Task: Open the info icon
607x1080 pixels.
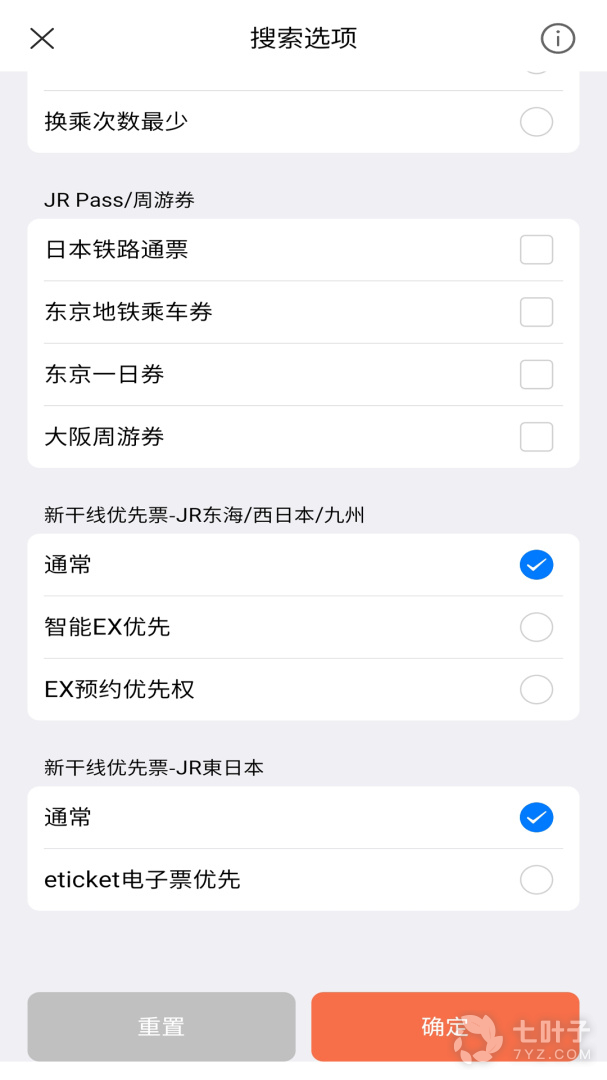Action: tap(557, 38)
